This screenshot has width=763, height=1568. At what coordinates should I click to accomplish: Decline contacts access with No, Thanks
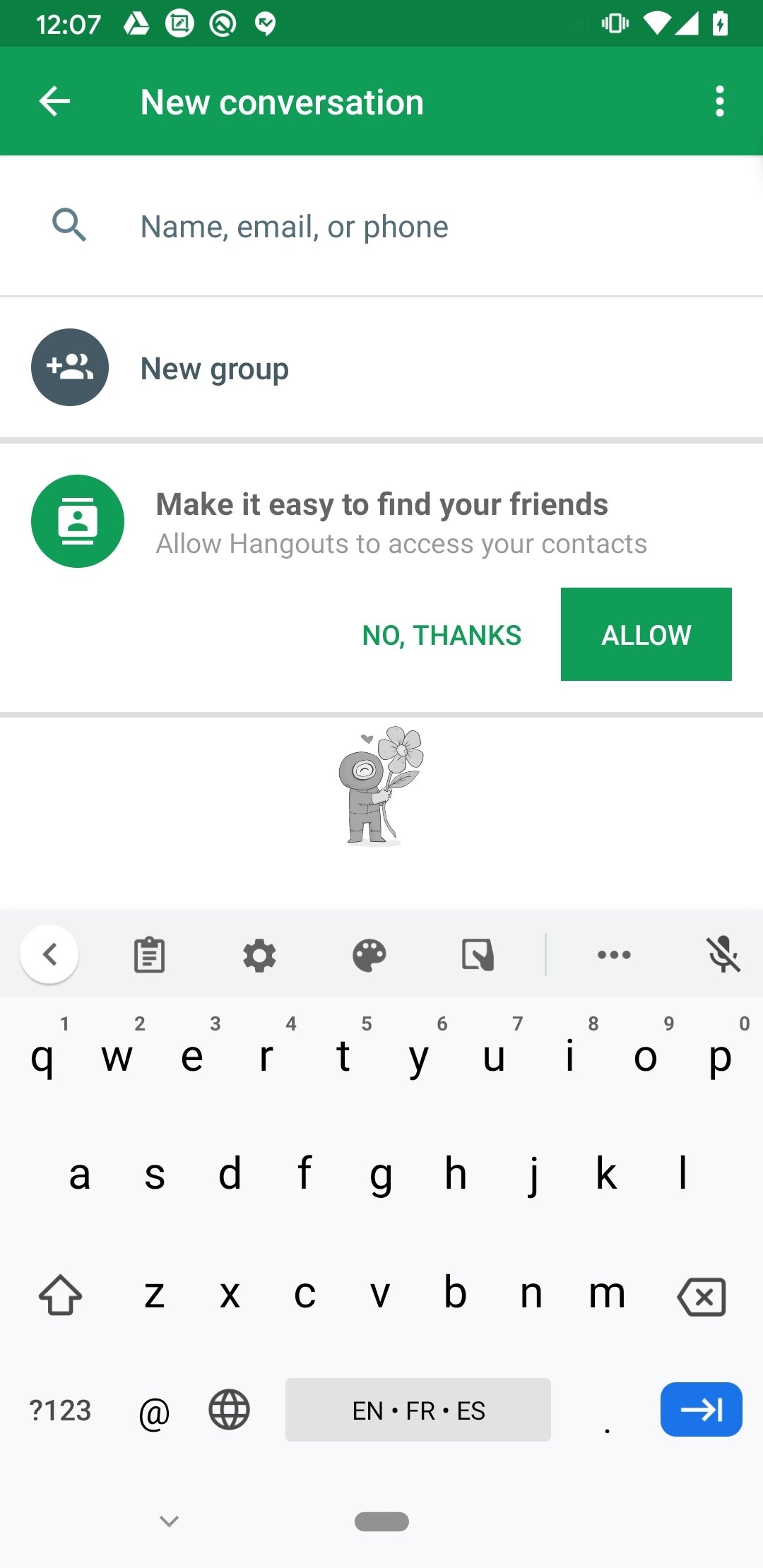click(442, 635)
